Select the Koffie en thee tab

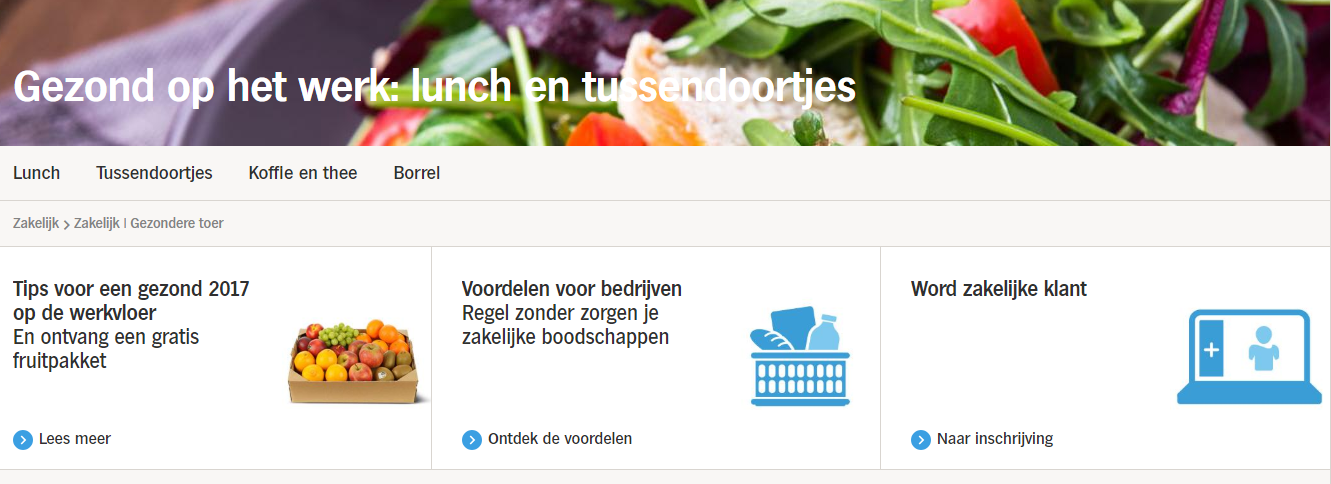[x=302, y=173]
